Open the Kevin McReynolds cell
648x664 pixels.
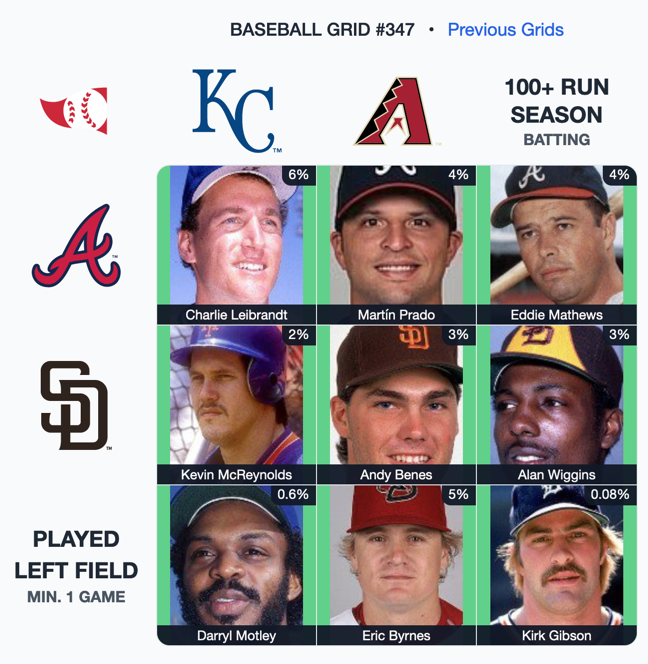click(x=237, y=404)
